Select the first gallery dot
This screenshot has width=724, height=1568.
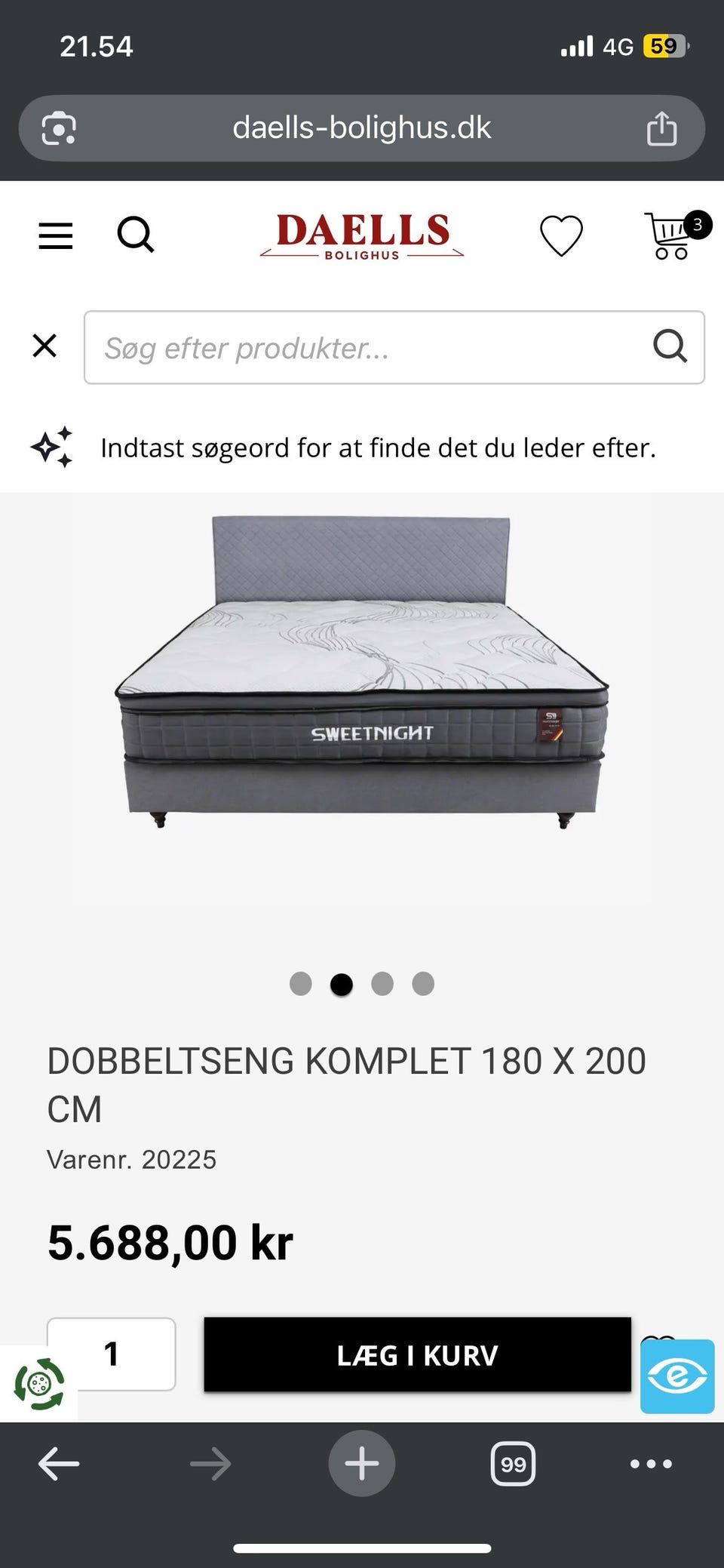(x=301, y=984)
